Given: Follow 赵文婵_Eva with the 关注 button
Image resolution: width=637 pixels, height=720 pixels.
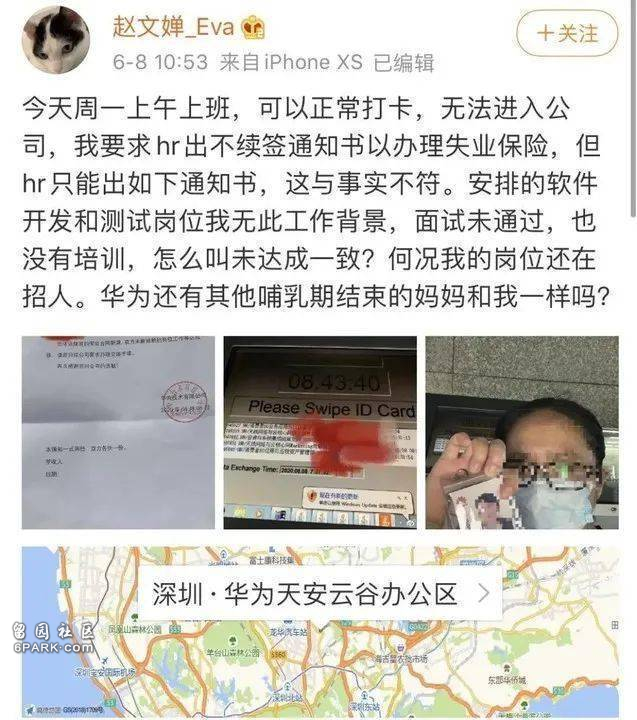Looking at the screenshot, I should tap(567, 33).
